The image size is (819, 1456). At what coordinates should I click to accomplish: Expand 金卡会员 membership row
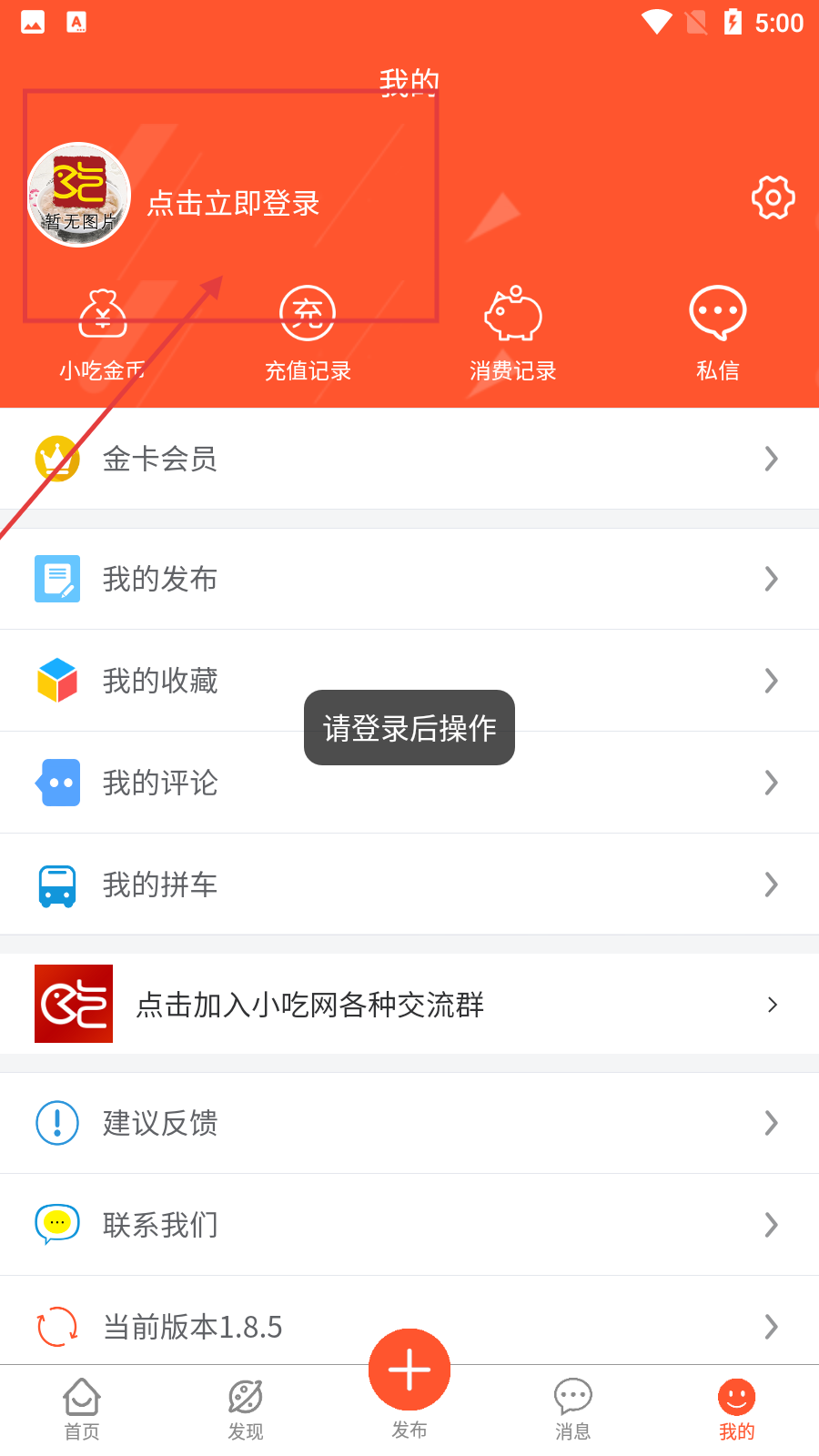click(409, 460)
